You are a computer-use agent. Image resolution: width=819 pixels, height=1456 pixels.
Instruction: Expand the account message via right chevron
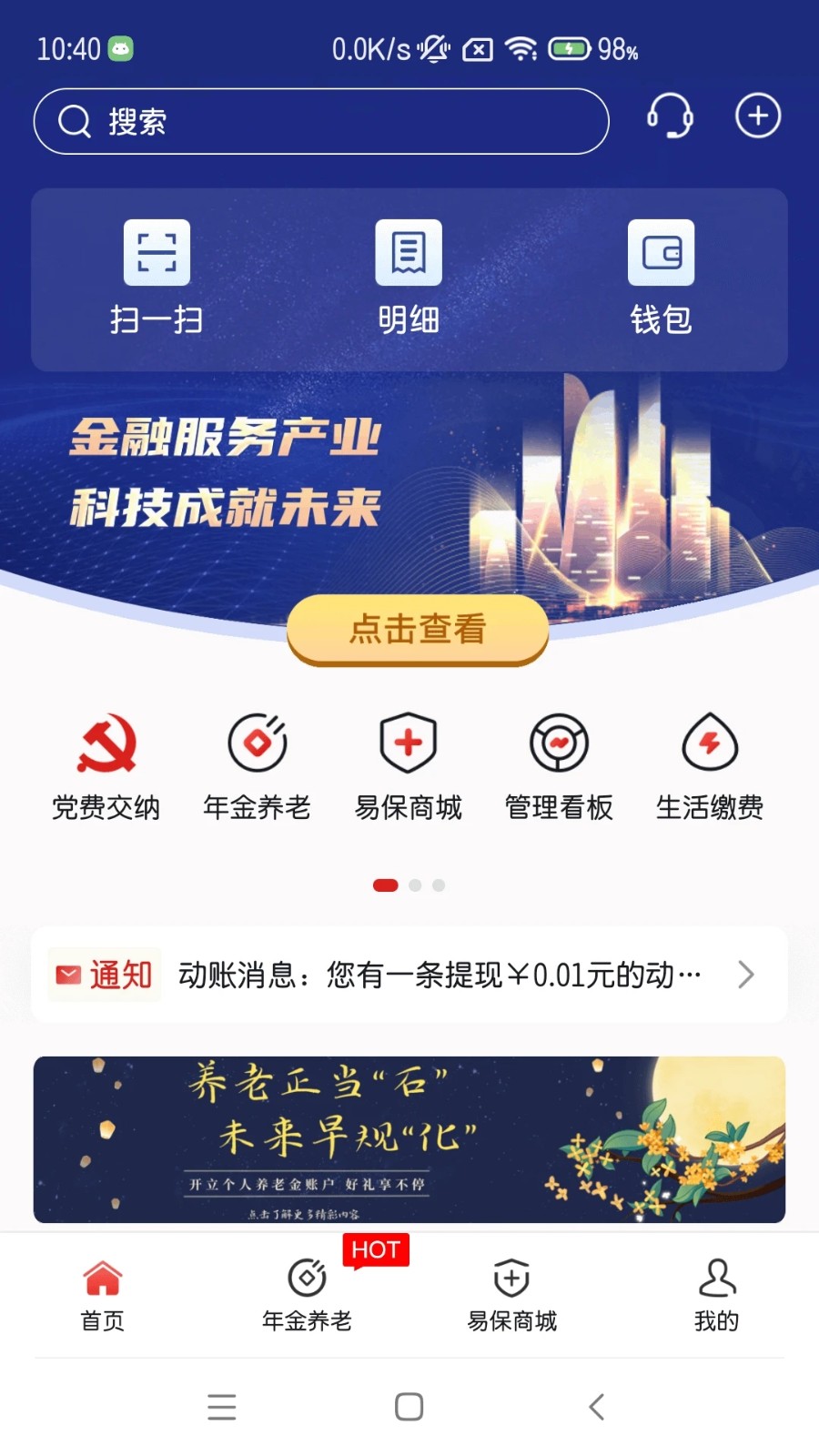[746, 974]
